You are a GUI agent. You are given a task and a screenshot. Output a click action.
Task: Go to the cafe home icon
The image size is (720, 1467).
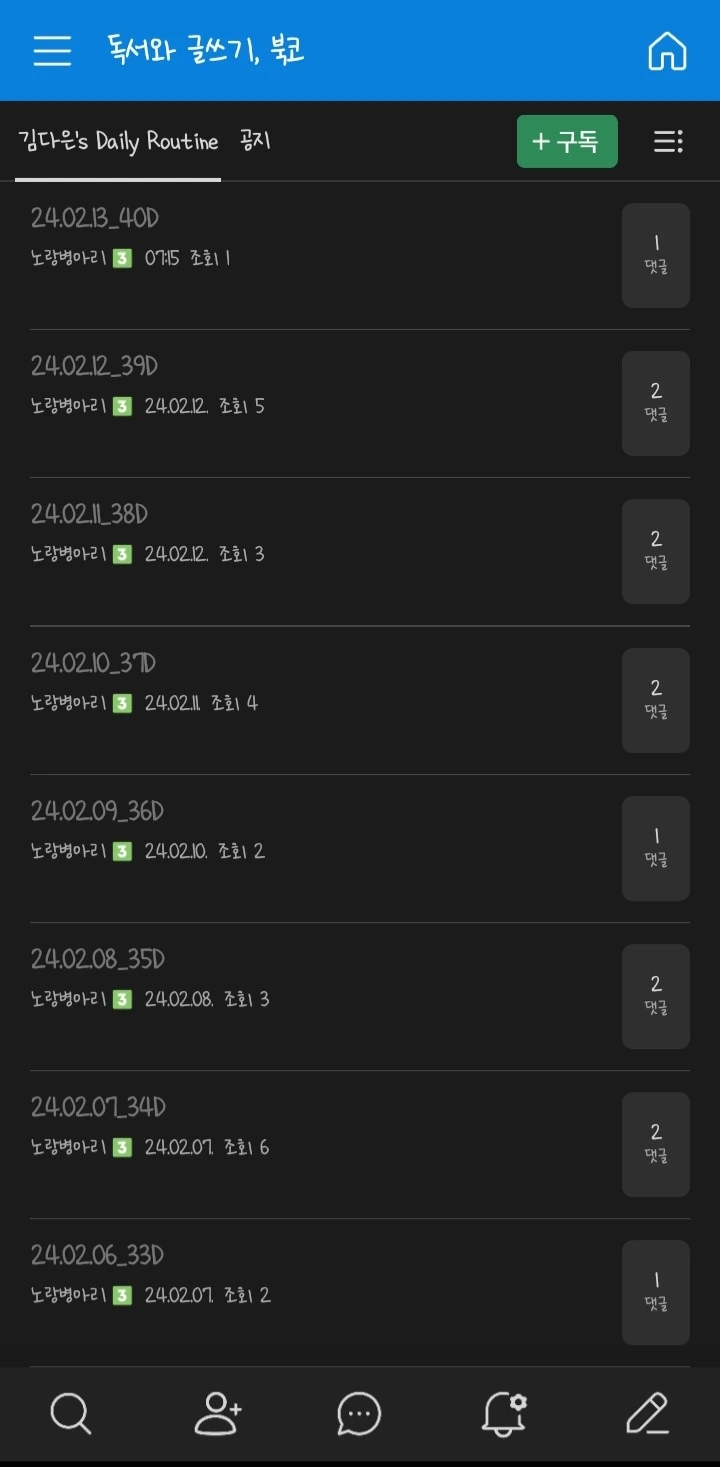[667, 51]
